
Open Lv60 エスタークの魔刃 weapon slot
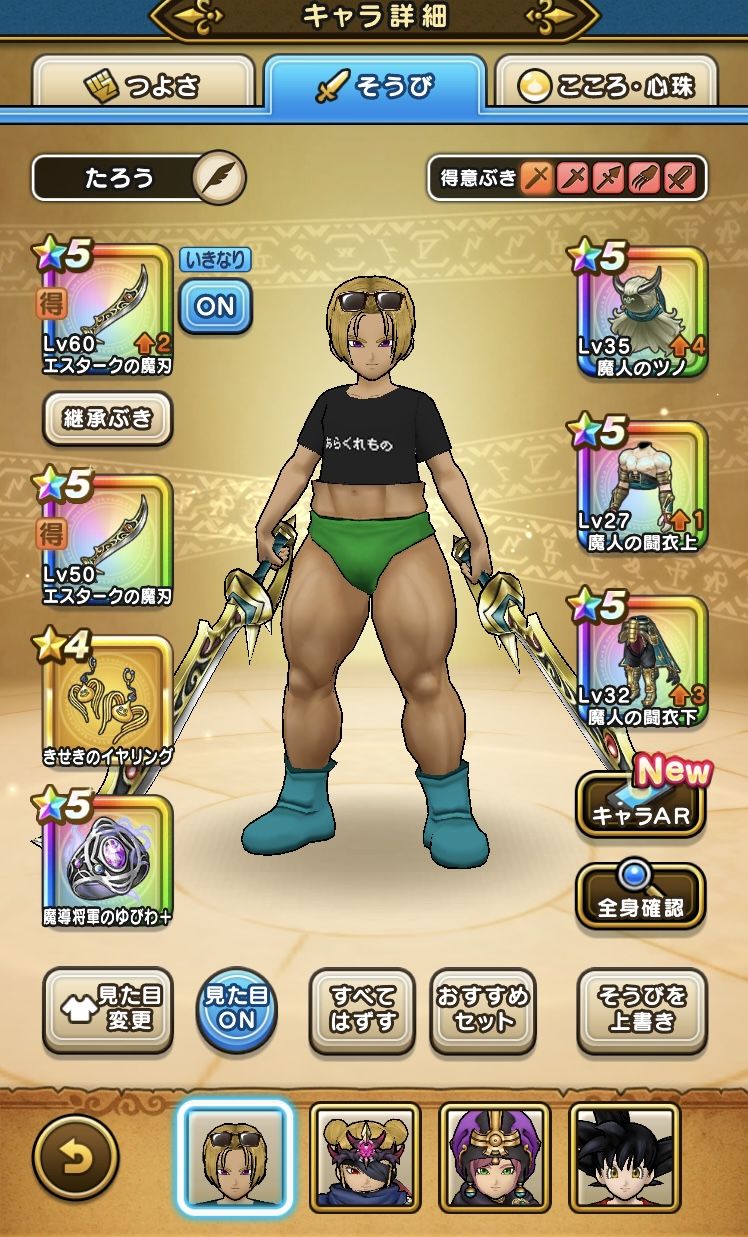[106, 312]
